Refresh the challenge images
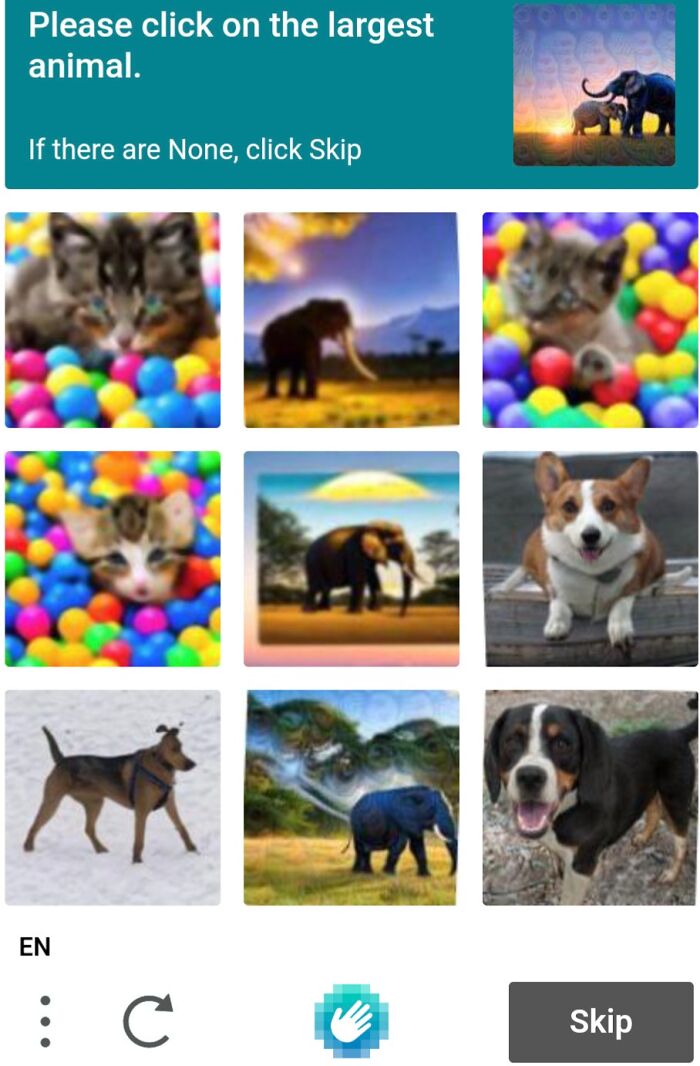 coord(148,1021)
